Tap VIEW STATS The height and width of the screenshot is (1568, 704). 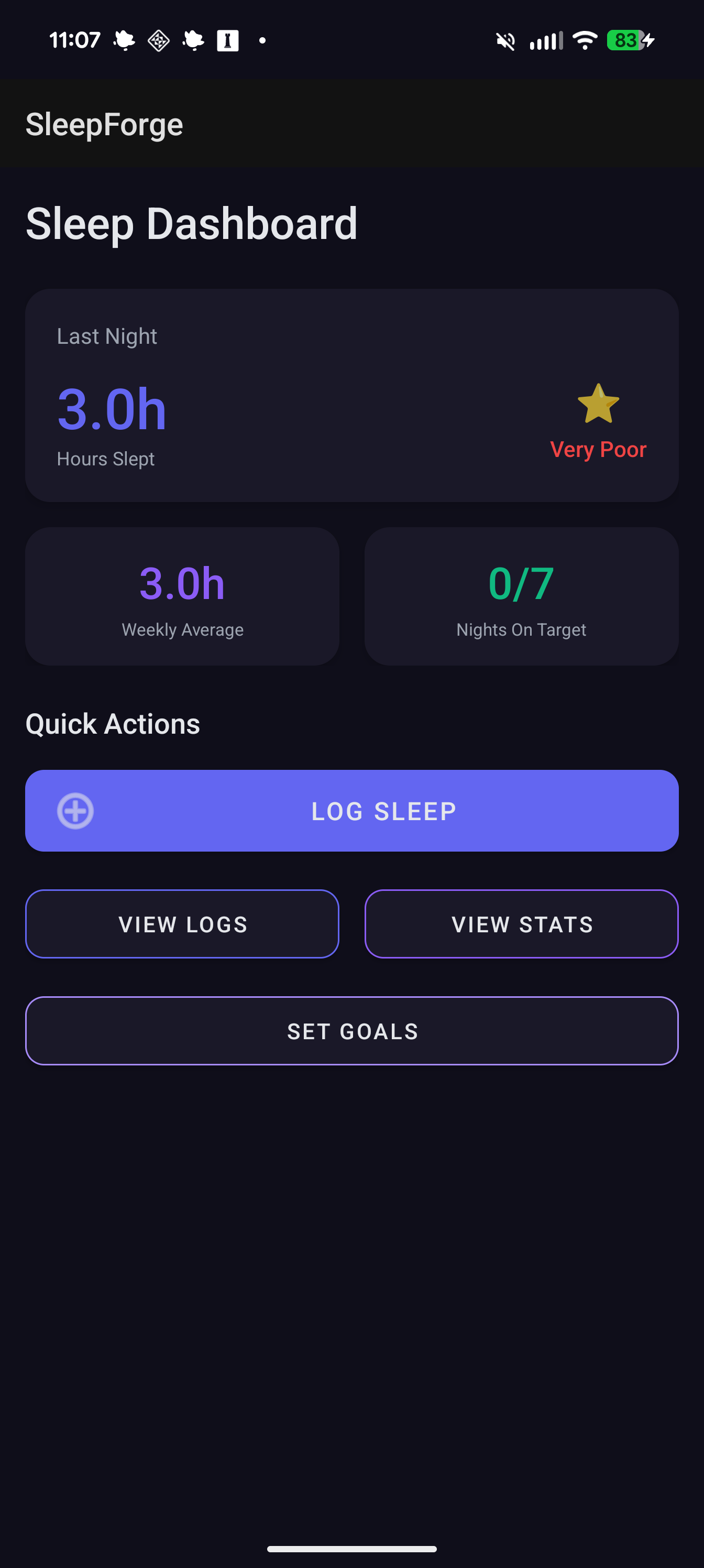click(x=522, y=924)
